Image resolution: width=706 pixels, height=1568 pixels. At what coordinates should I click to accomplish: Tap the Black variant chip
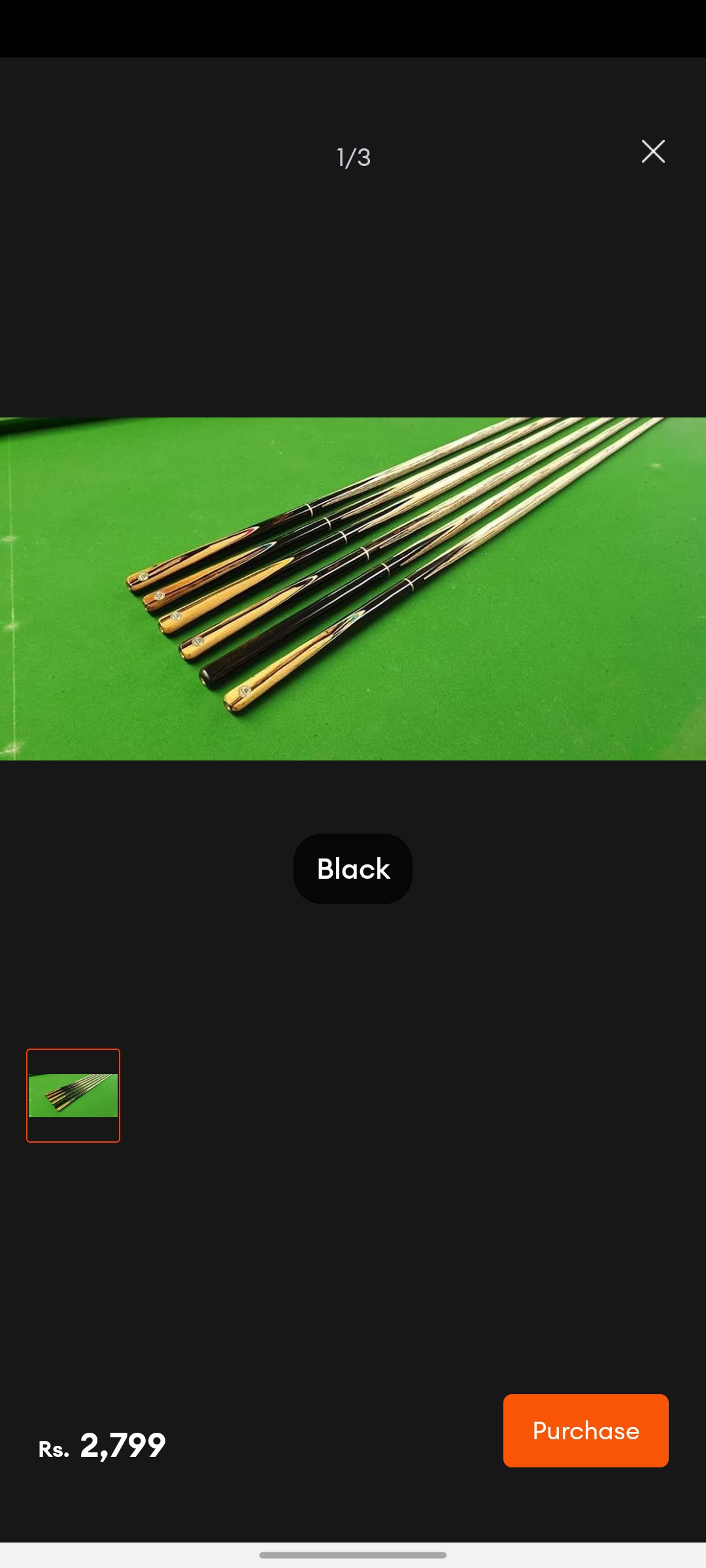pyautogui.click(x=353, y=868)
